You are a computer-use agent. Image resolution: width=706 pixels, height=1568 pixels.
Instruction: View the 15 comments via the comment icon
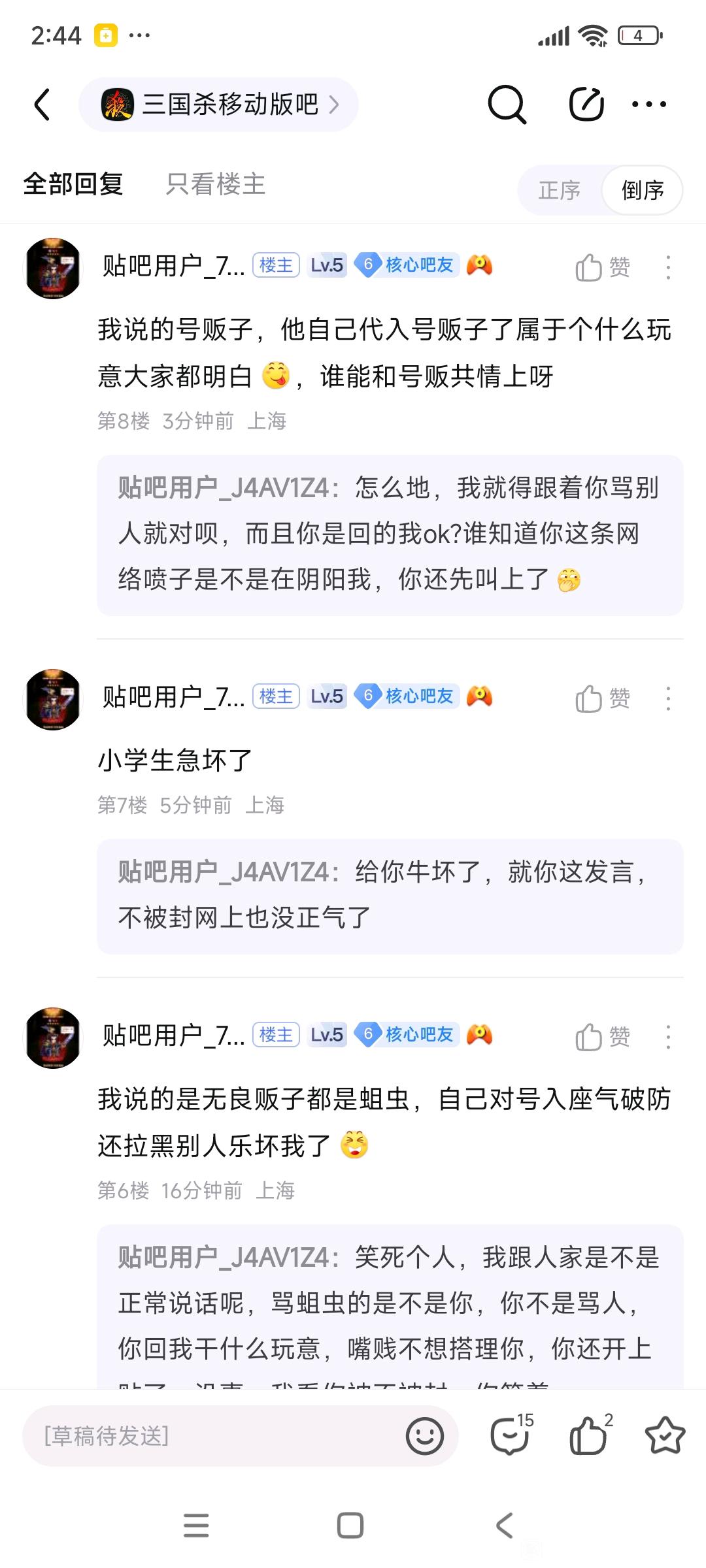[511, 1435]
